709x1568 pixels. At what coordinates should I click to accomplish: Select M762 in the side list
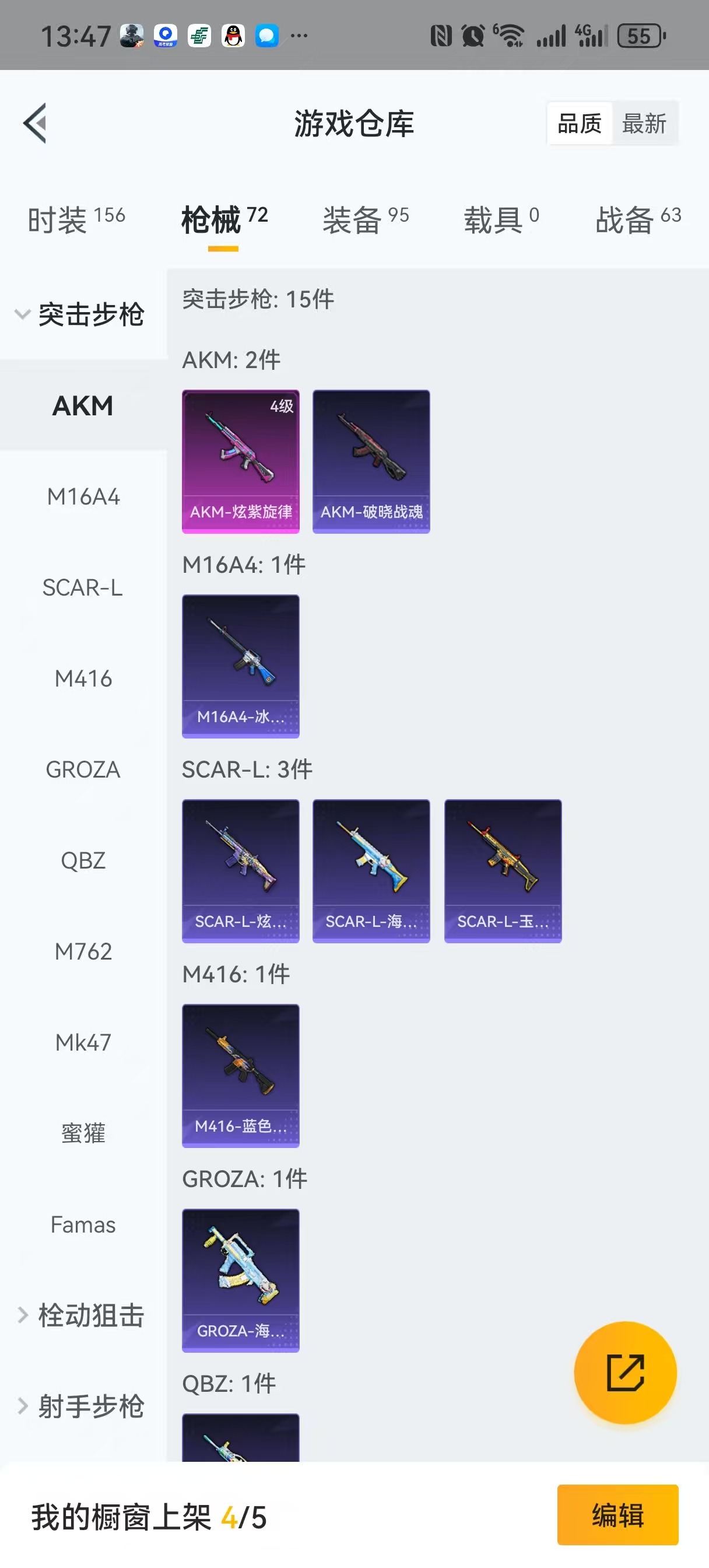coord(83,951)
